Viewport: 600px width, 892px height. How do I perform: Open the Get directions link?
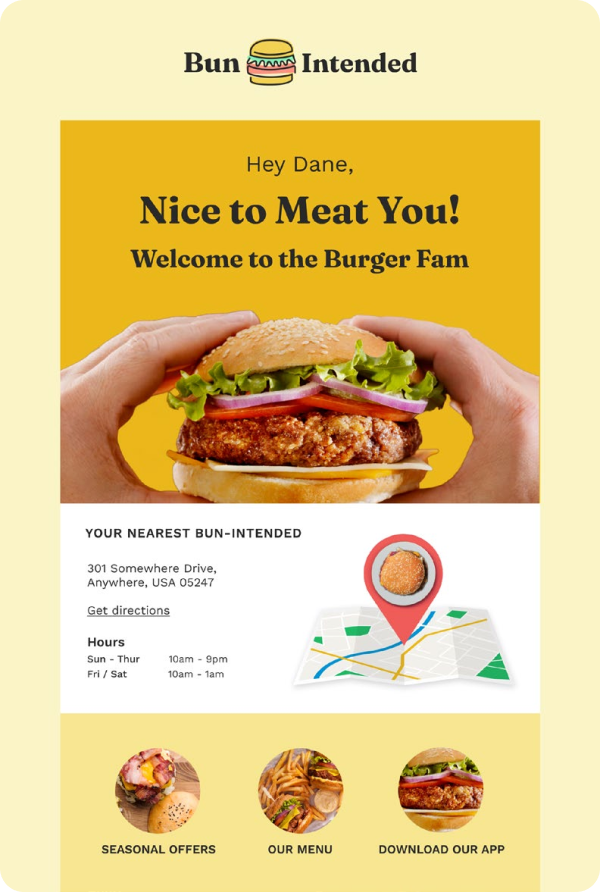tap(129, 610)
